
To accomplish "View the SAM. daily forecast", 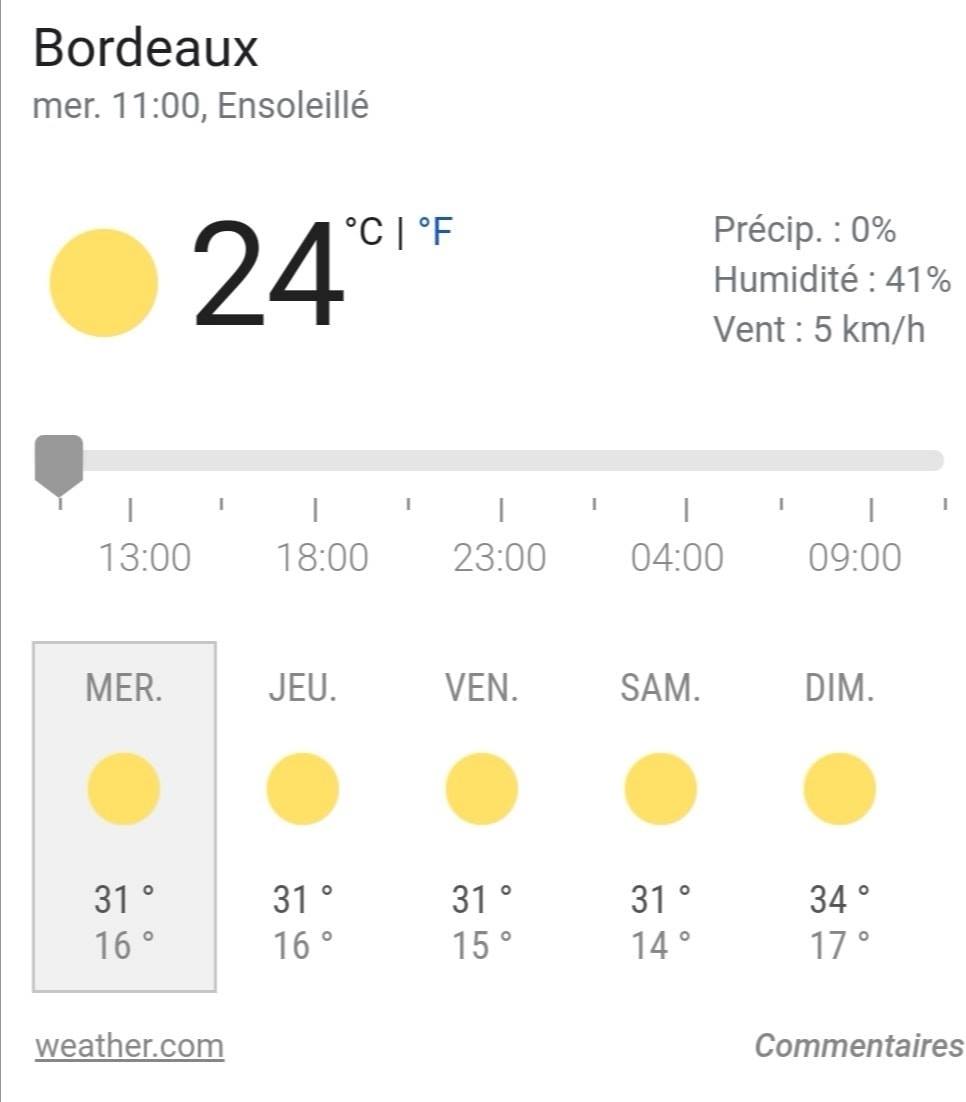I will click(660, 816).
